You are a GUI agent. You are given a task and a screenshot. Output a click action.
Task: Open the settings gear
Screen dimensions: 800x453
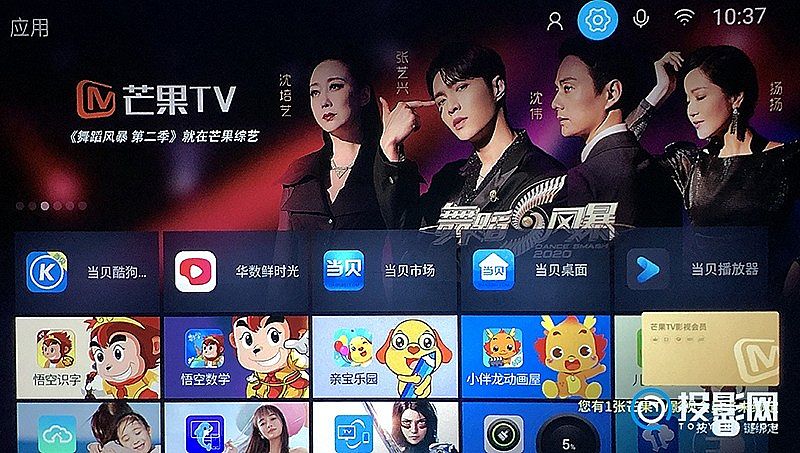point(598,20)
